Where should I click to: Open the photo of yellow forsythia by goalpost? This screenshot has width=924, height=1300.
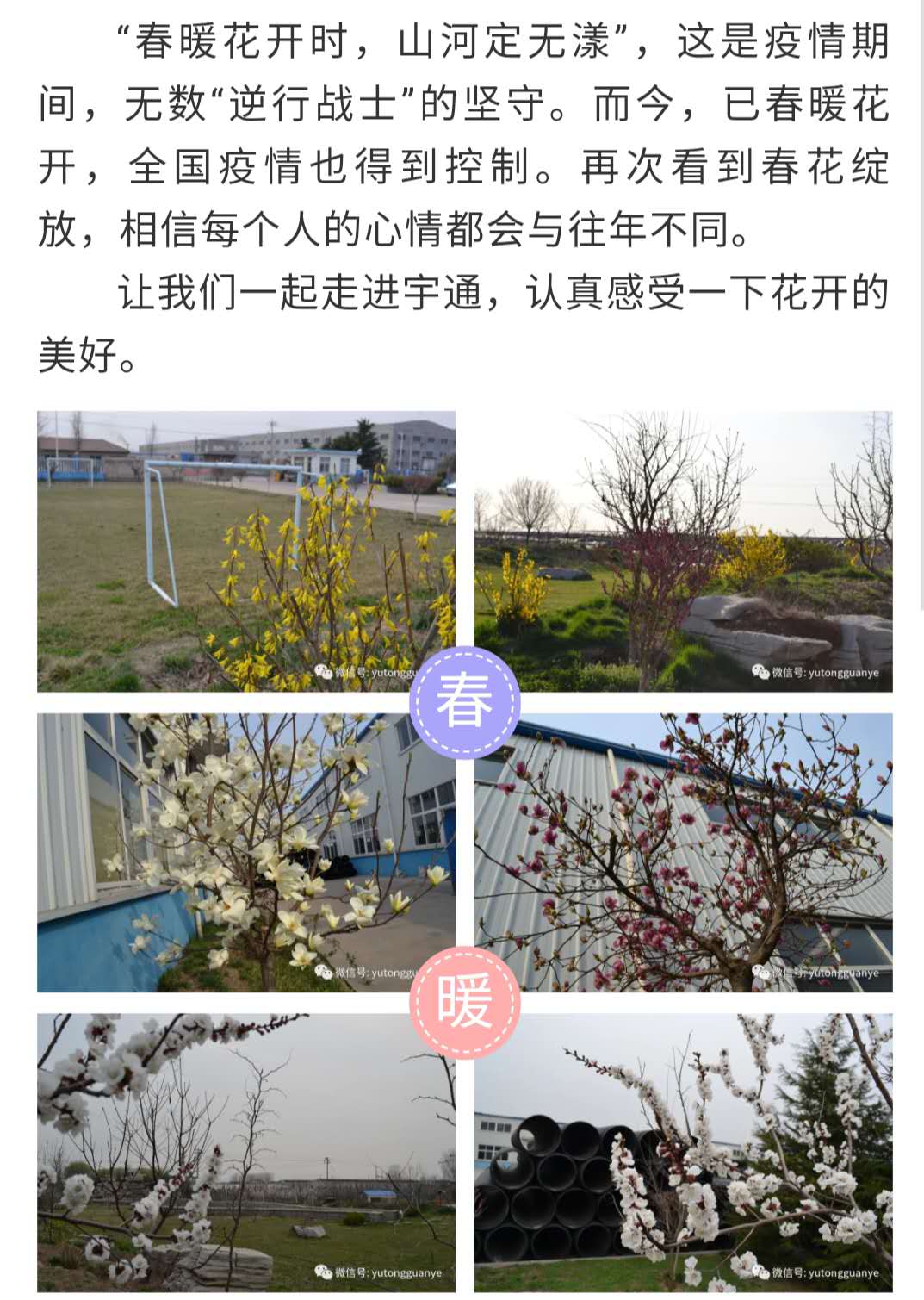point(245,551)
